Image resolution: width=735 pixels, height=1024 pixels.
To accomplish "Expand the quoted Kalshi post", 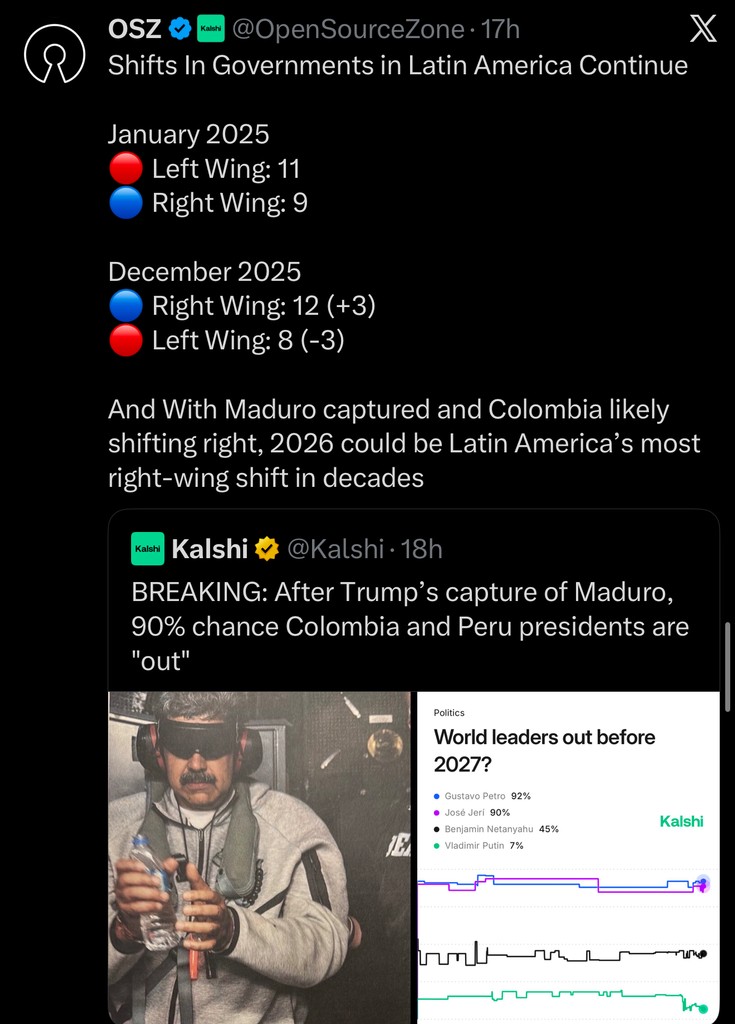I will coord(410,610).
